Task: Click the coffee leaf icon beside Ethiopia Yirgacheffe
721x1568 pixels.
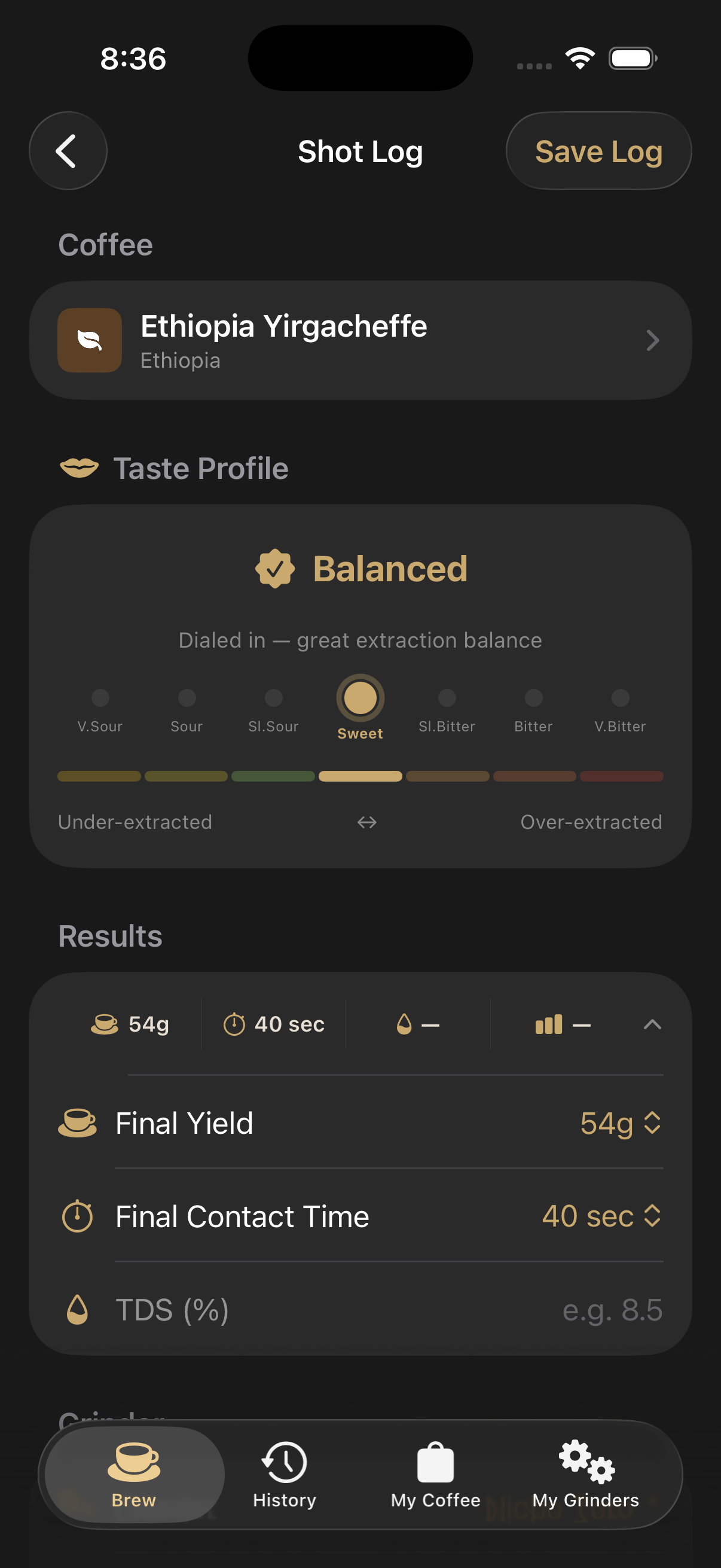Action: point(89,340)
